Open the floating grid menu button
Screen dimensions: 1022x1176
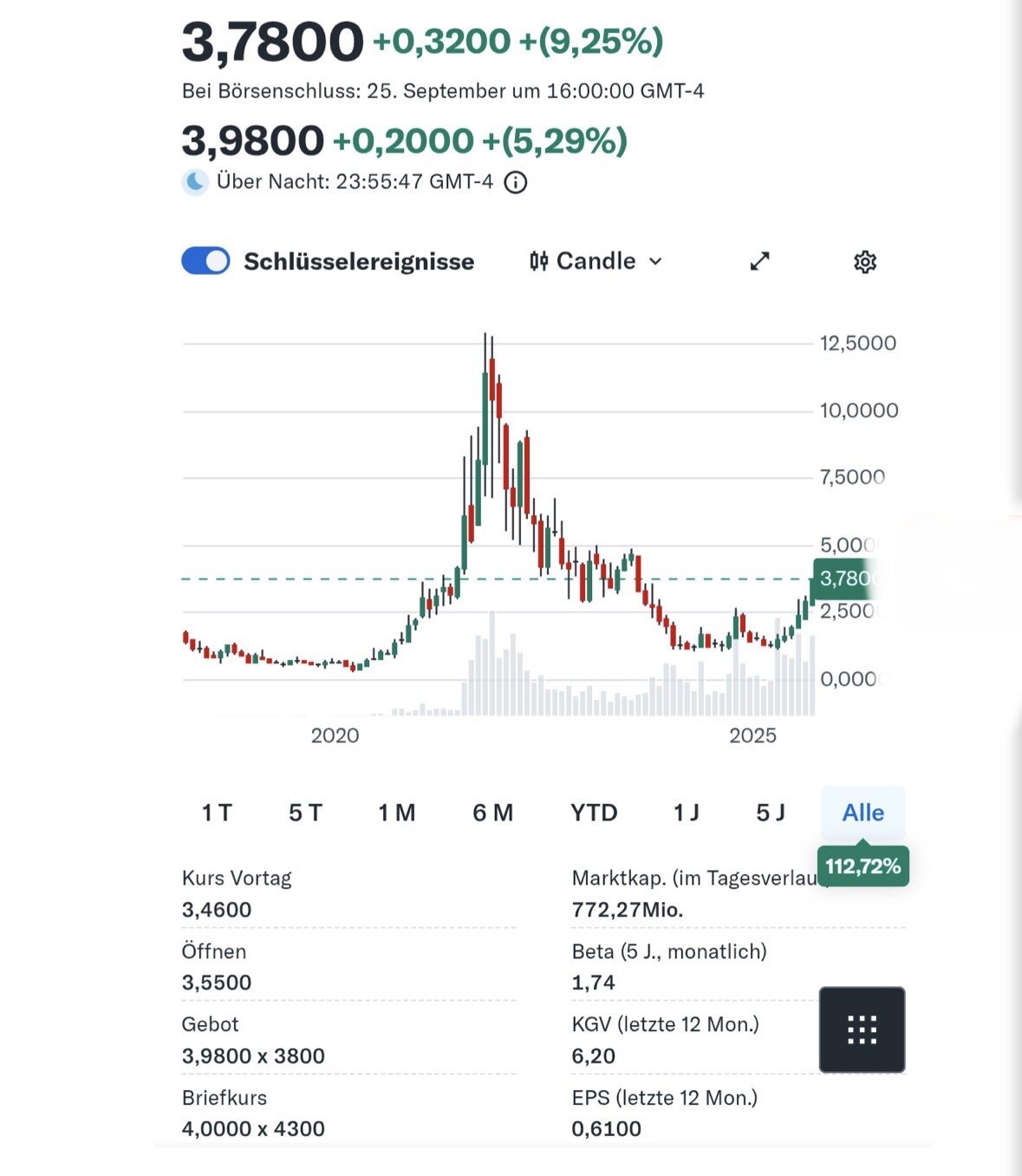point(862,1029)
